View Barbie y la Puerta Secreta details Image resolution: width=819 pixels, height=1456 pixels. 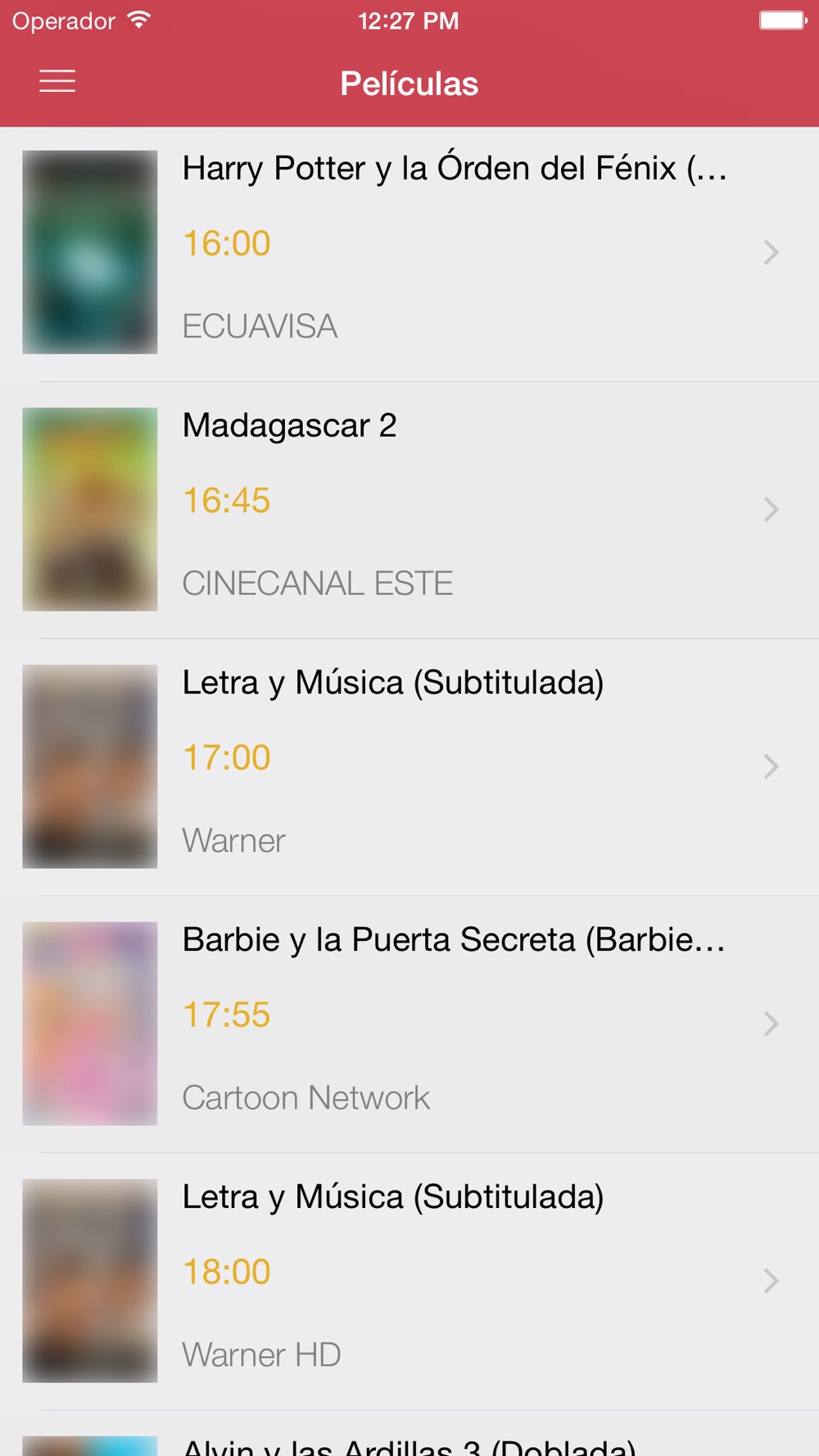click(409, 1024)
